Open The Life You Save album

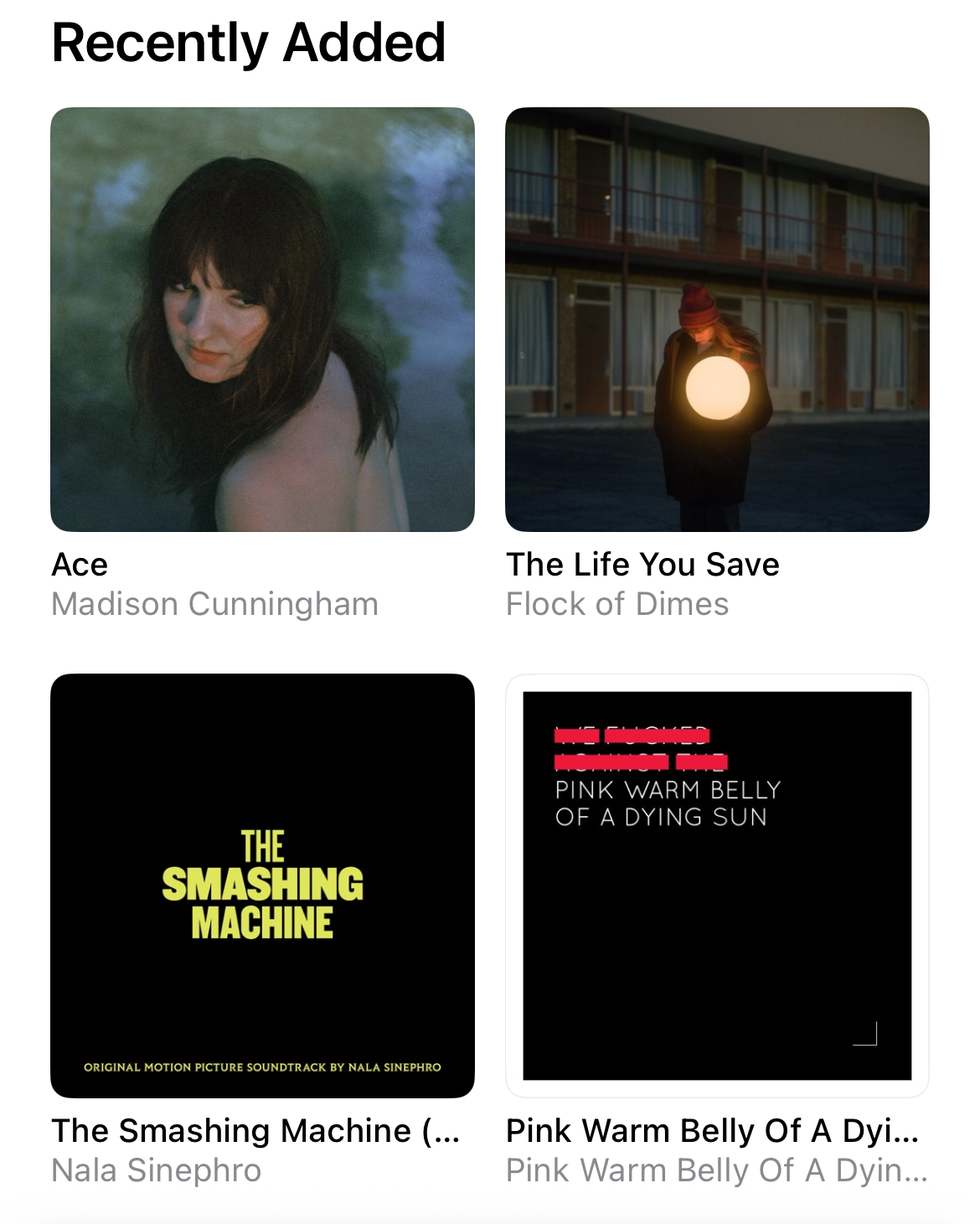coord(717,319)
